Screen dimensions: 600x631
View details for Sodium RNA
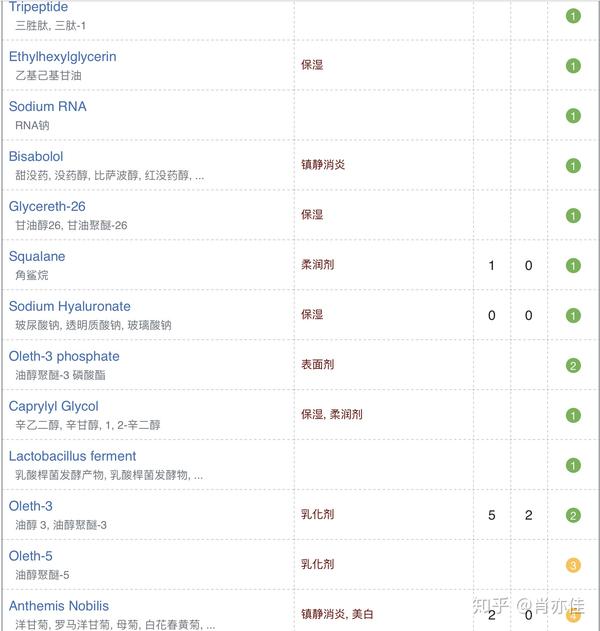click(47, 107)
